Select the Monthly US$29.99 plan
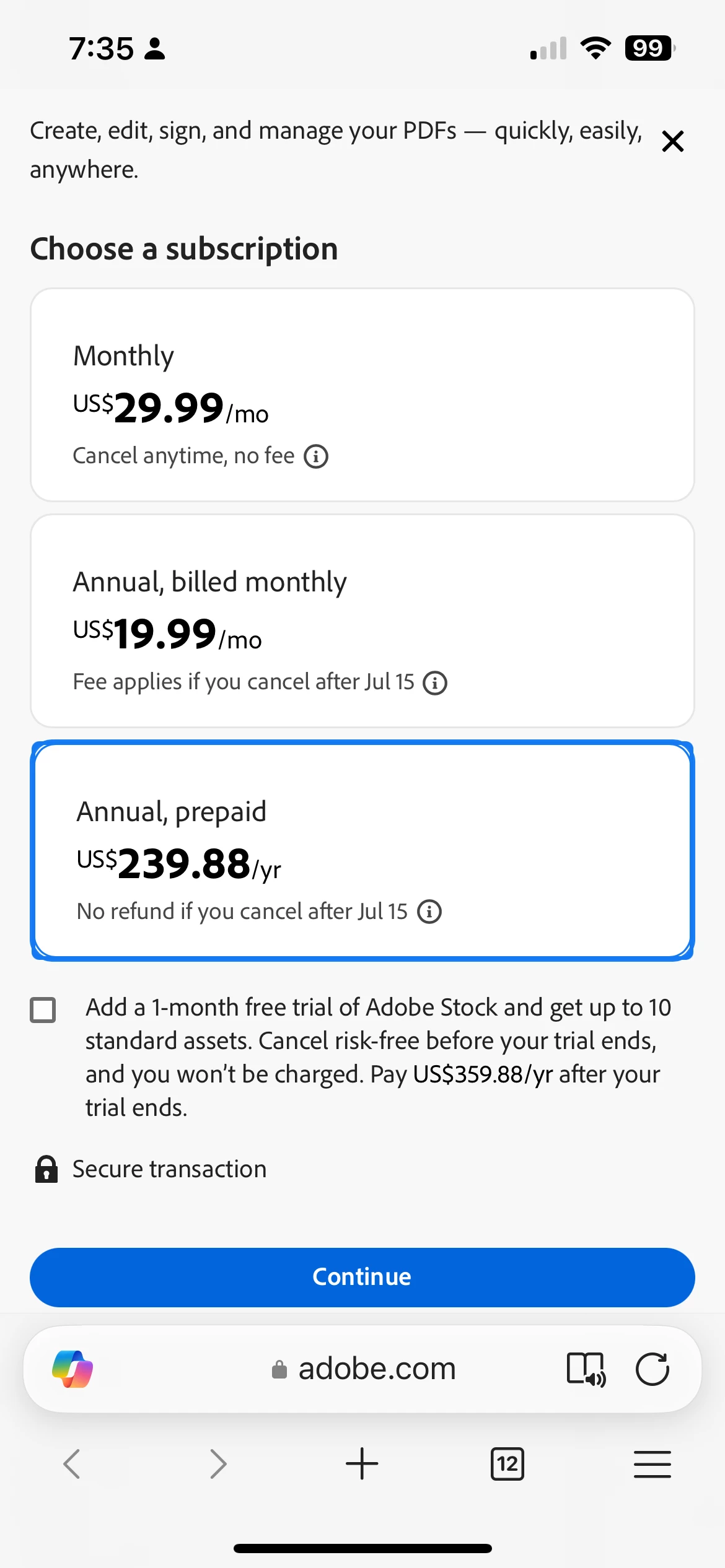Viewport: 725px width, 1568px height. pos(362,394)
